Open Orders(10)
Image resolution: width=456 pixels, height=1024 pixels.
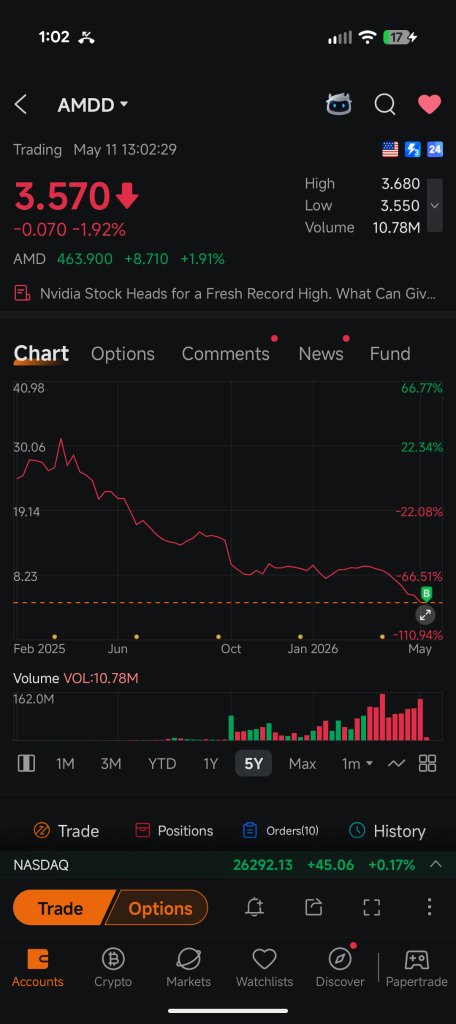coord(280,831)
